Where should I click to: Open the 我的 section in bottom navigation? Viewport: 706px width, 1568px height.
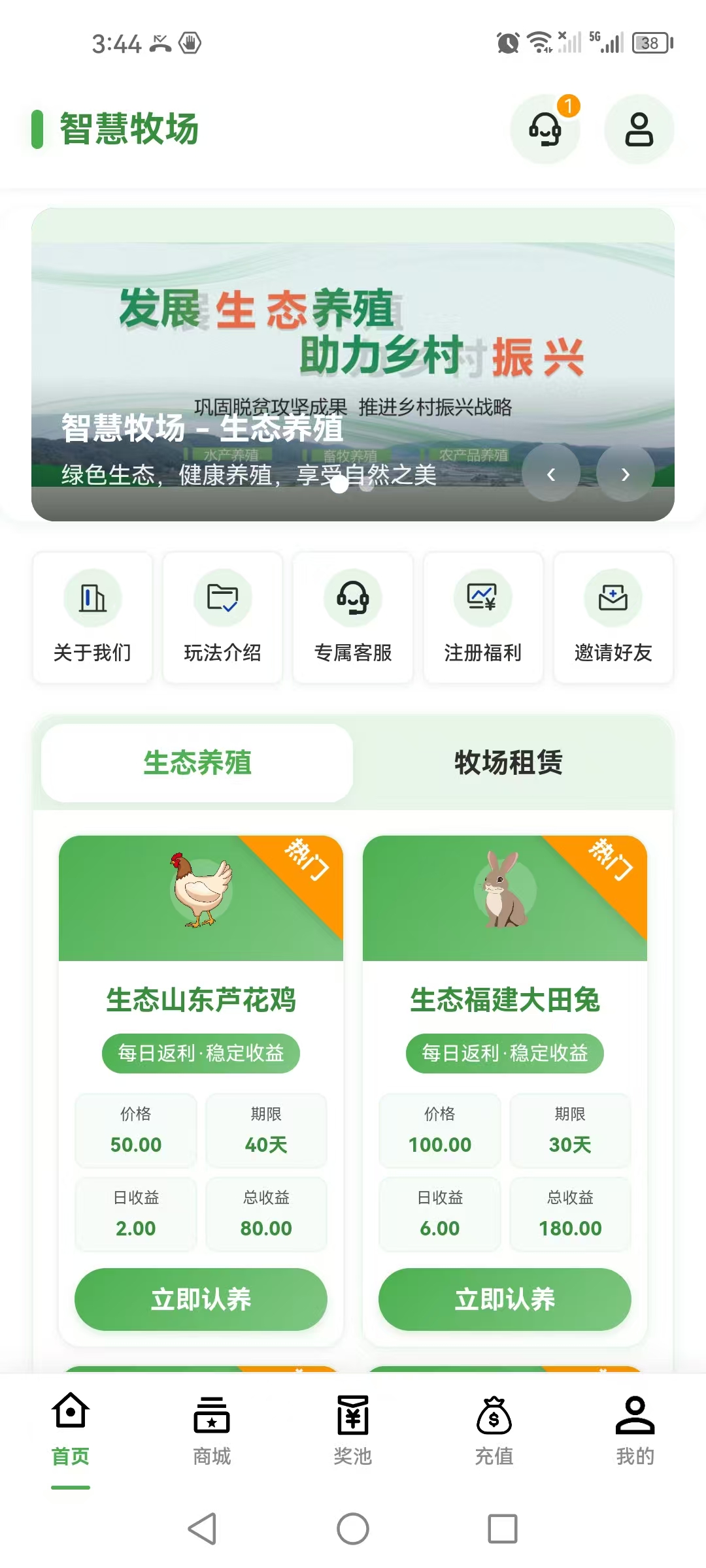click(x=635, y=1416)
